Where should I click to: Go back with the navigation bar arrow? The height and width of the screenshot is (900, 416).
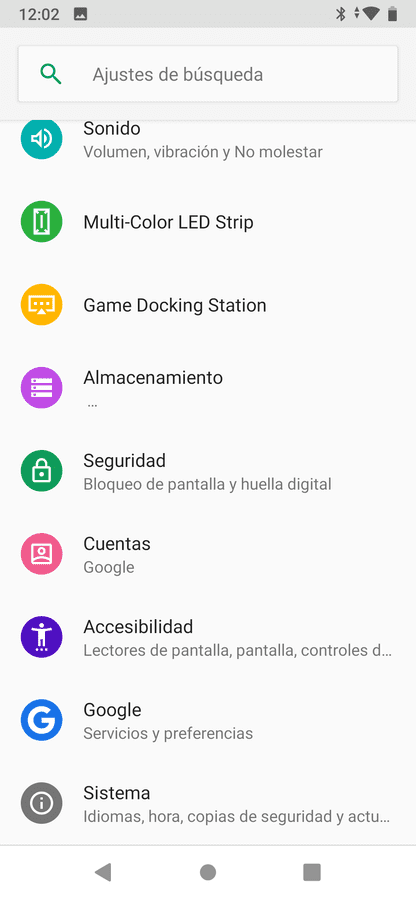(x=103, y=872)
